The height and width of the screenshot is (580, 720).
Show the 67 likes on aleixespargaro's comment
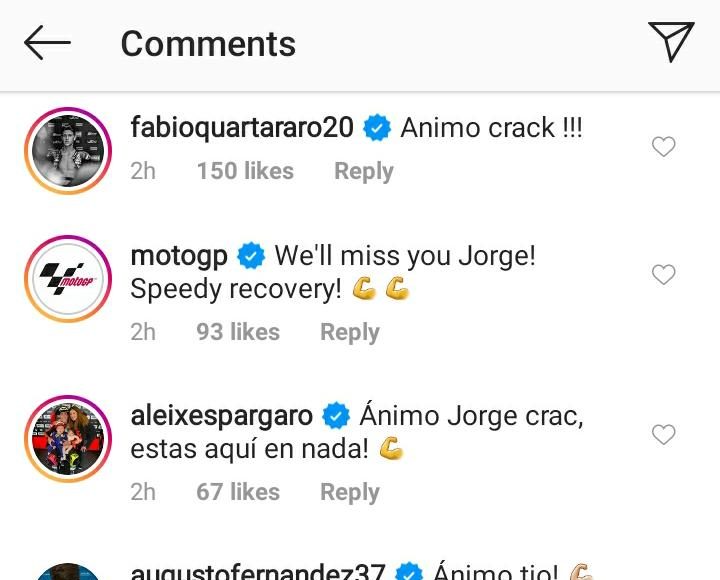pyautogui.click(x=238, y=492)
